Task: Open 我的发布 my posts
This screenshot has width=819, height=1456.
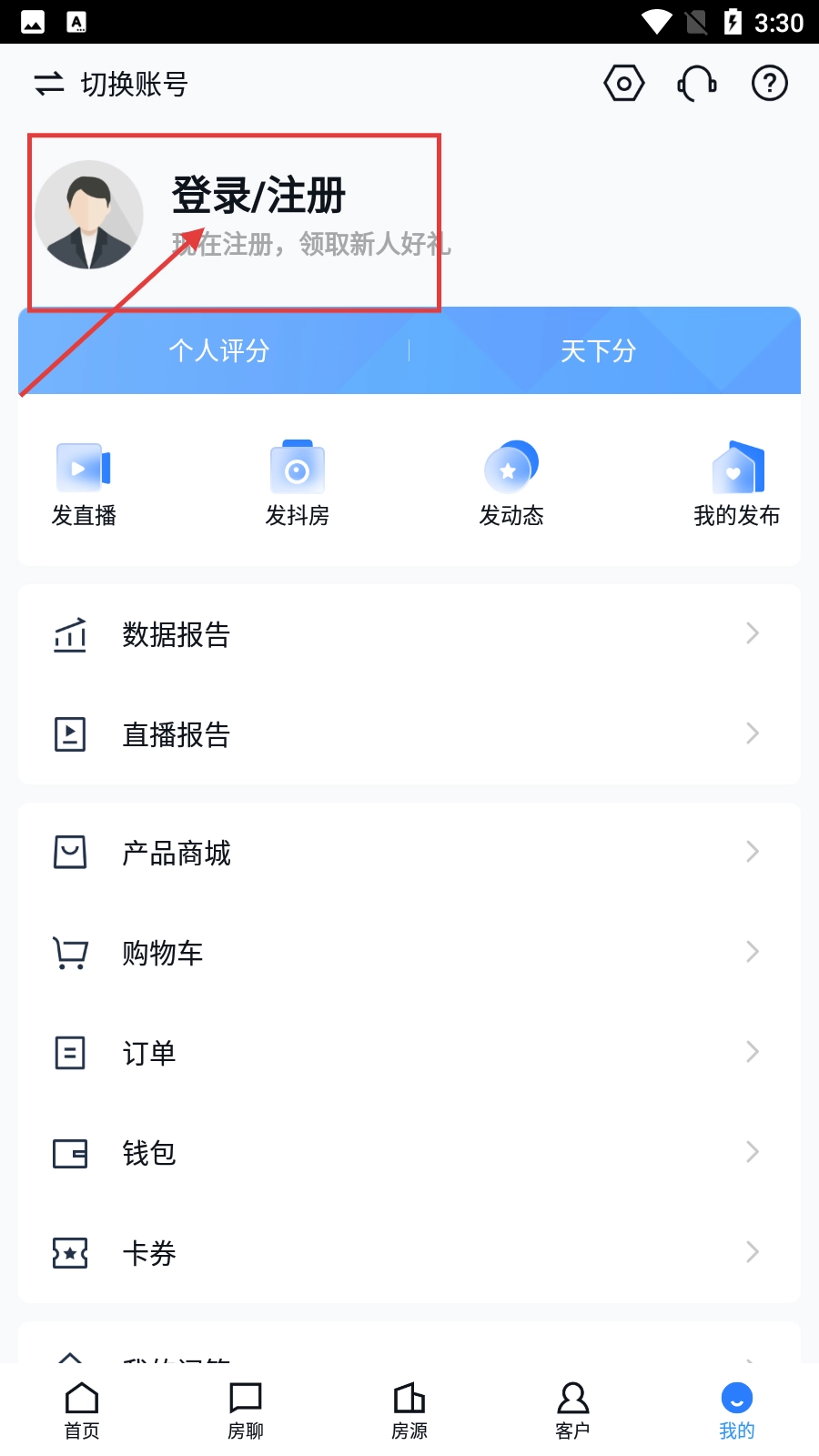Action: click(x=736, y=484)
